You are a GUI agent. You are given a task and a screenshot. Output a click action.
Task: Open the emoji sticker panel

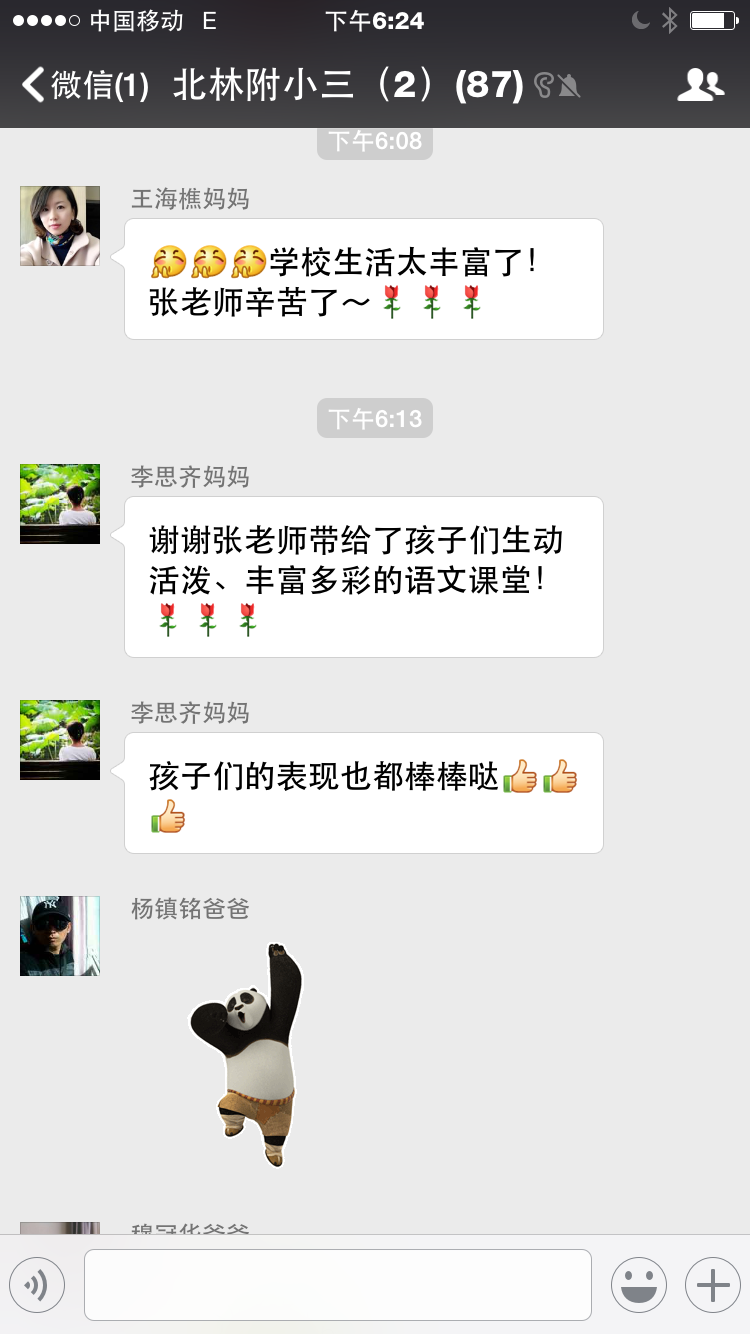[x=638, y=1285]
